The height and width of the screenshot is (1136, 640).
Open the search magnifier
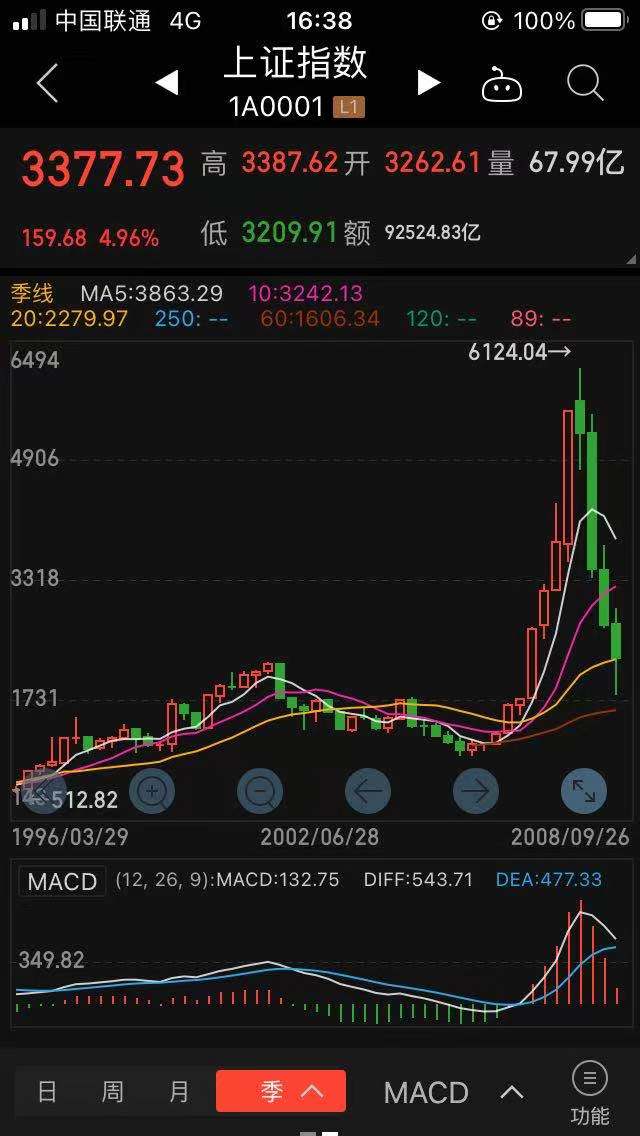point(585,84)
